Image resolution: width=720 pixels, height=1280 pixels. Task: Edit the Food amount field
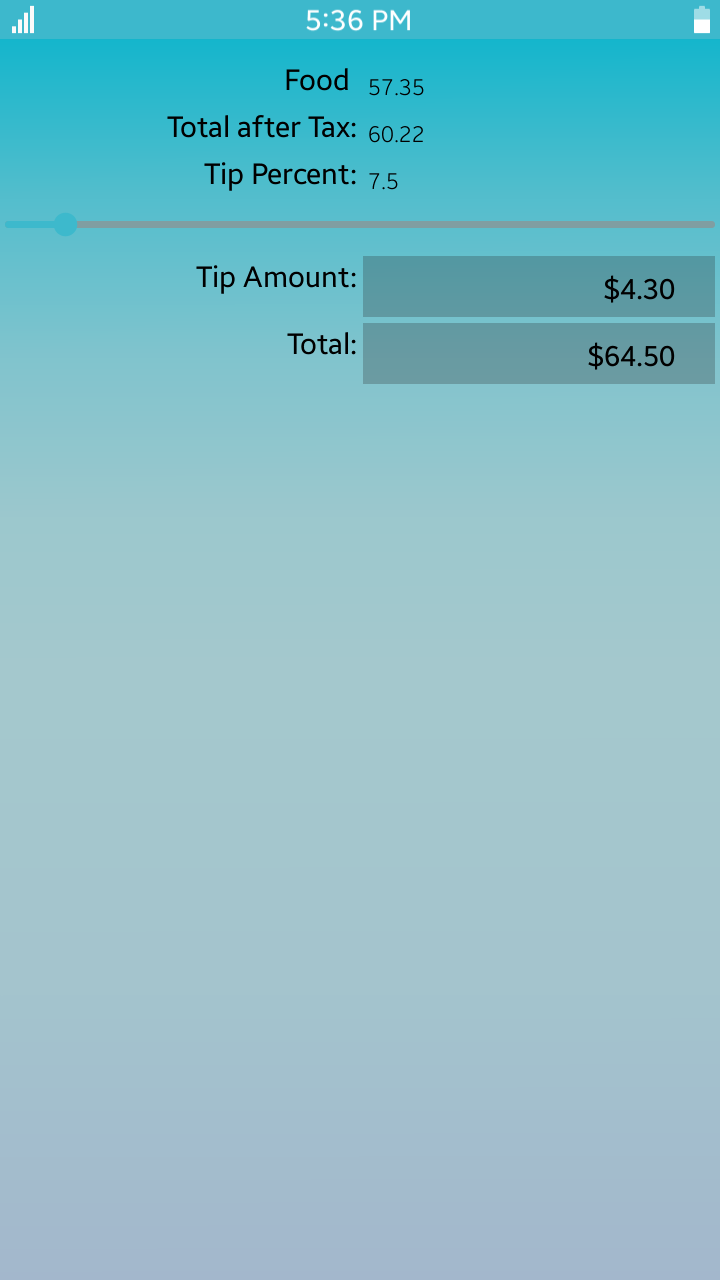[397, 88]
